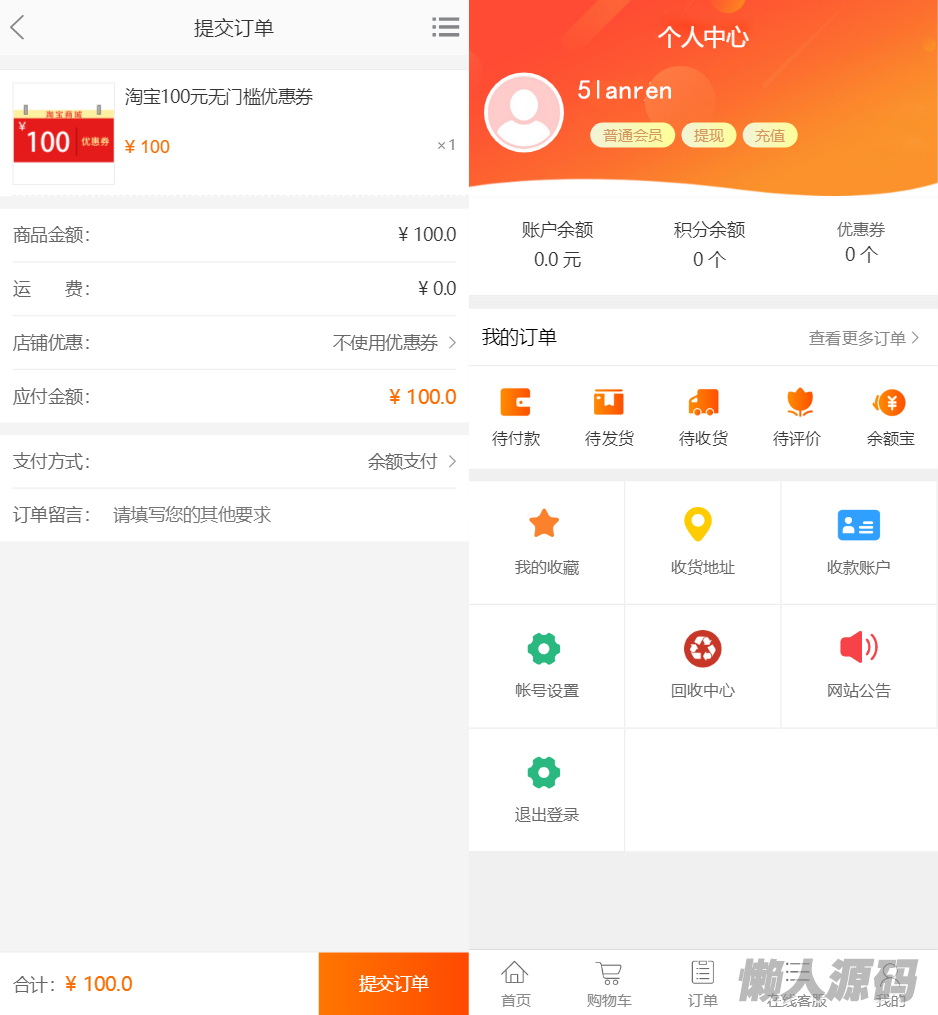Viewport: 938px width, 1015px height.
Task: Open 待付款 pending payment orders
Action: click(x=516, y=417)
